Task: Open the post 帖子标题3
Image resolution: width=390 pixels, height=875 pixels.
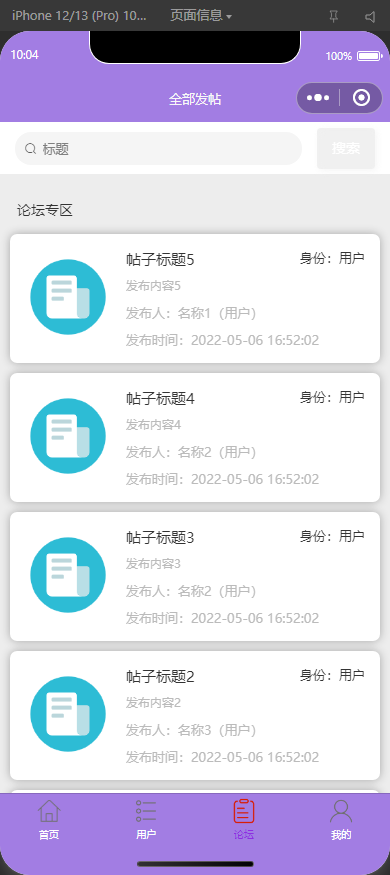Action: click(x=195, y=576)
